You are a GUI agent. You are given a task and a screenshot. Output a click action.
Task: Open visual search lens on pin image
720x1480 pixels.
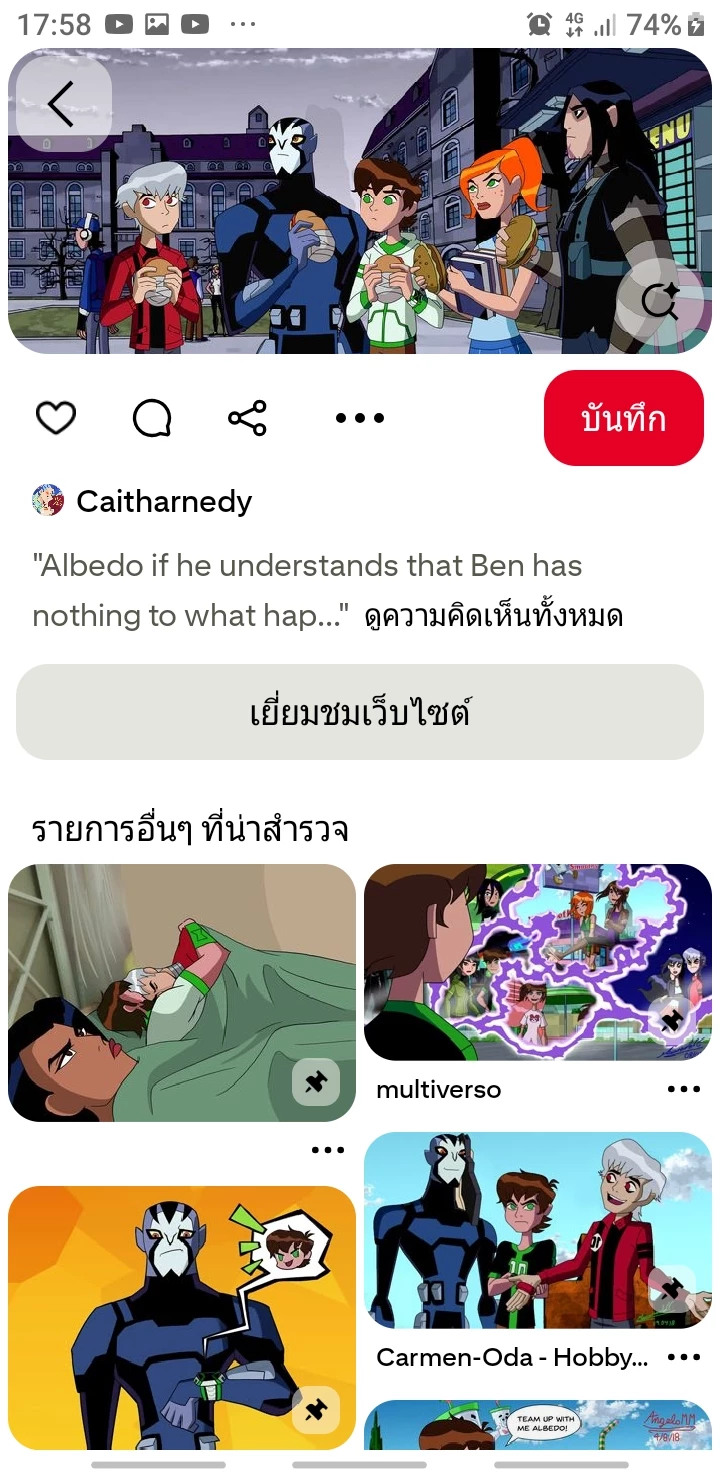[x=660, y=299]
